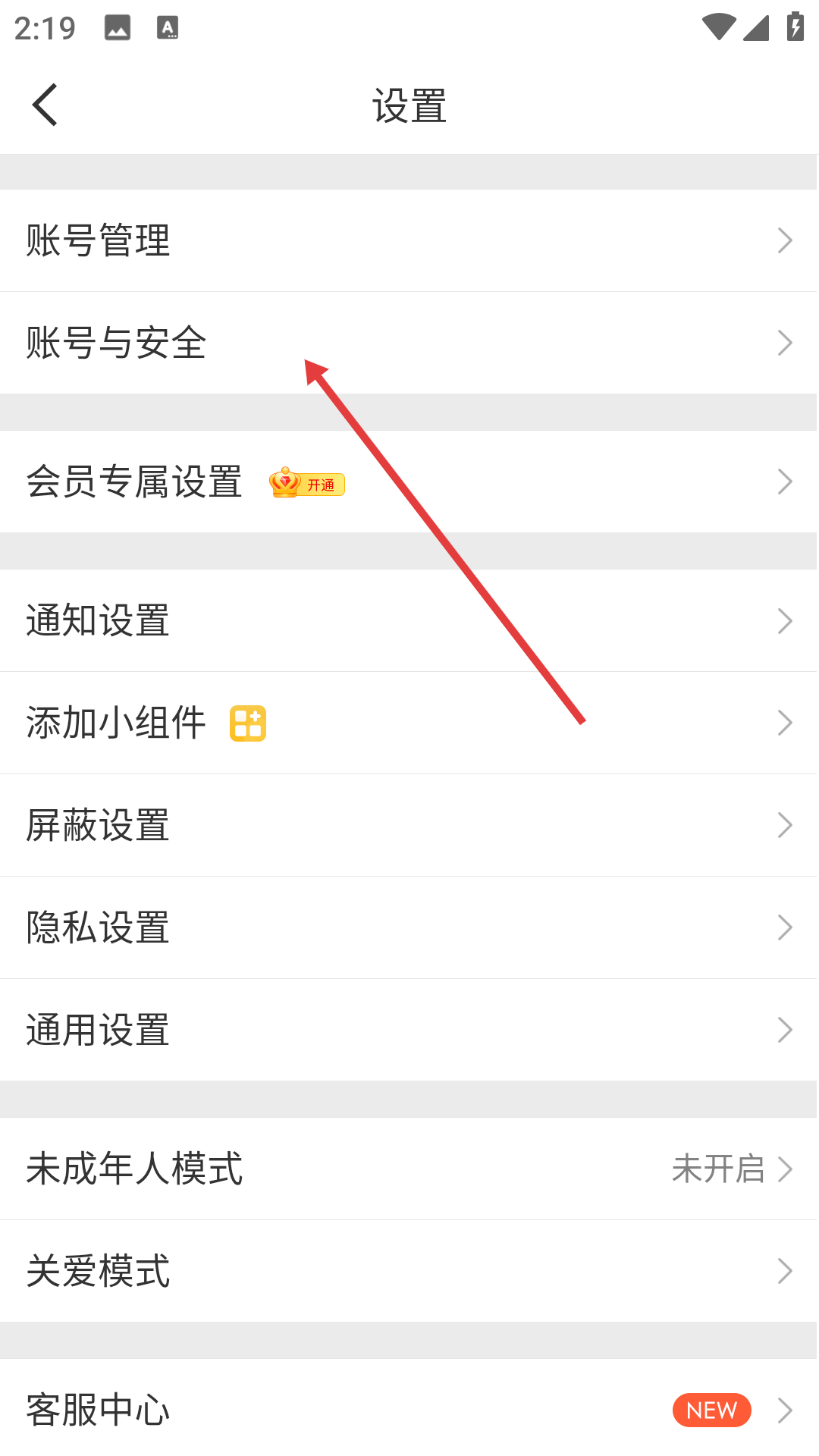Open 通知设置
This screenshot has width=819, height=1456.
409,620
